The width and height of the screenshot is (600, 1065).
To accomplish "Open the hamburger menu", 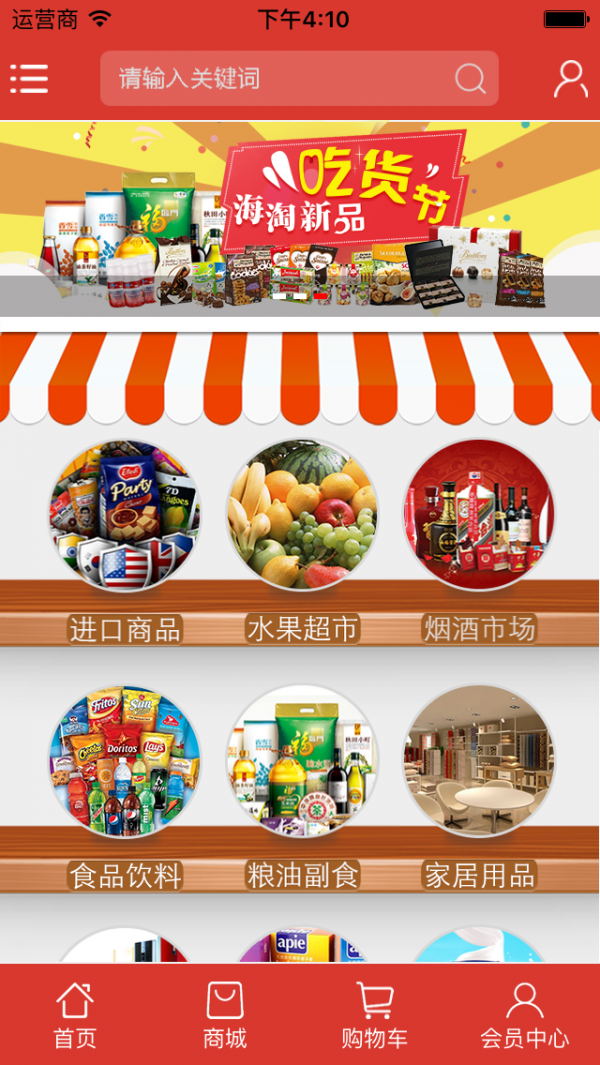I will click(x=29, y=79).
